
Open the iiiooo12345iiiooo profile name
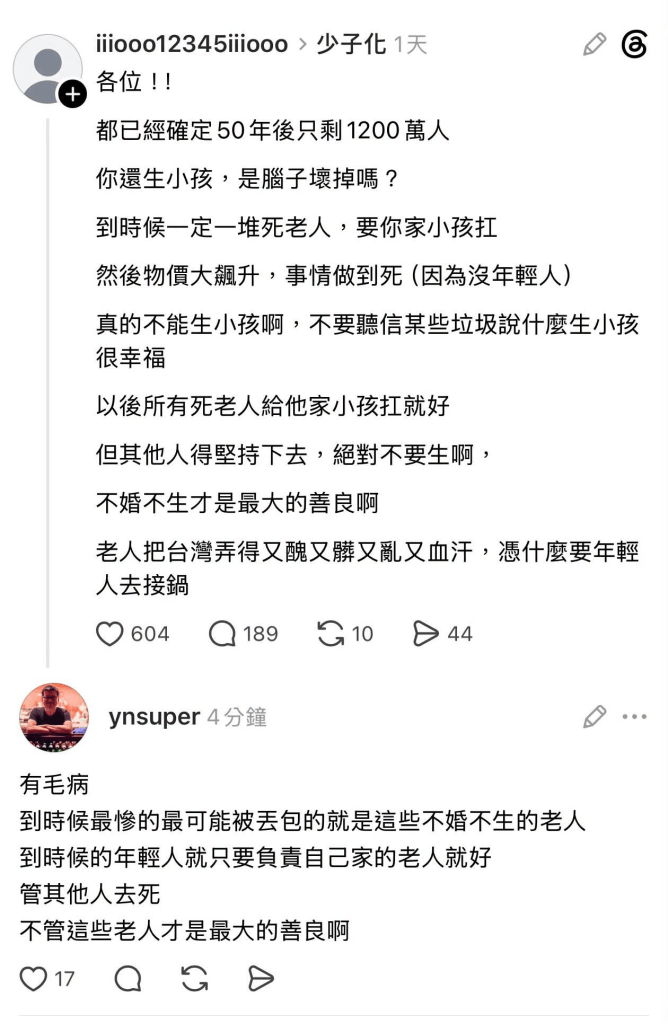[x=191, y=44]
